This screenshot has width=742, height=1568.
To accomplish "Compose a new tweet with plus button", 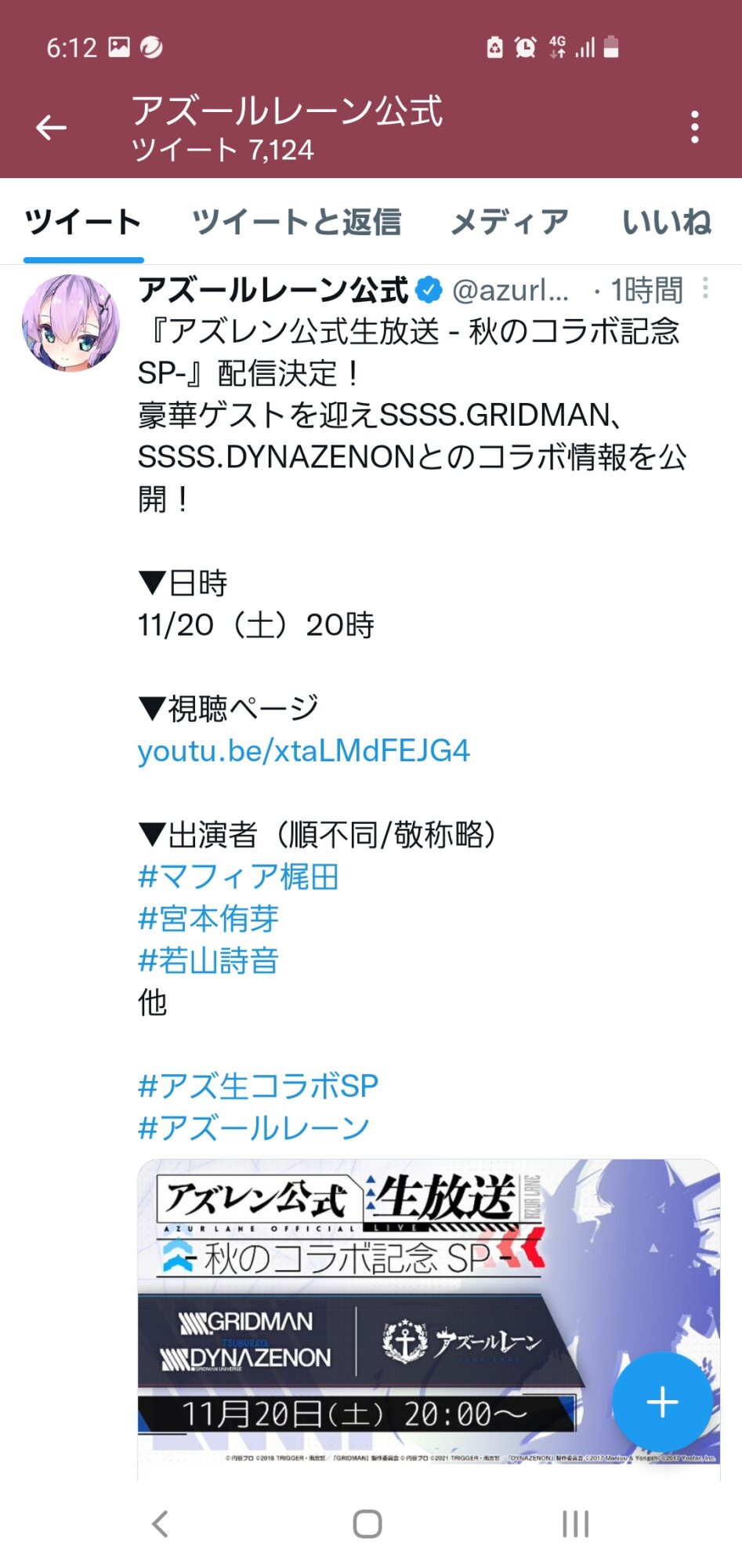I will pos(662,1402).
